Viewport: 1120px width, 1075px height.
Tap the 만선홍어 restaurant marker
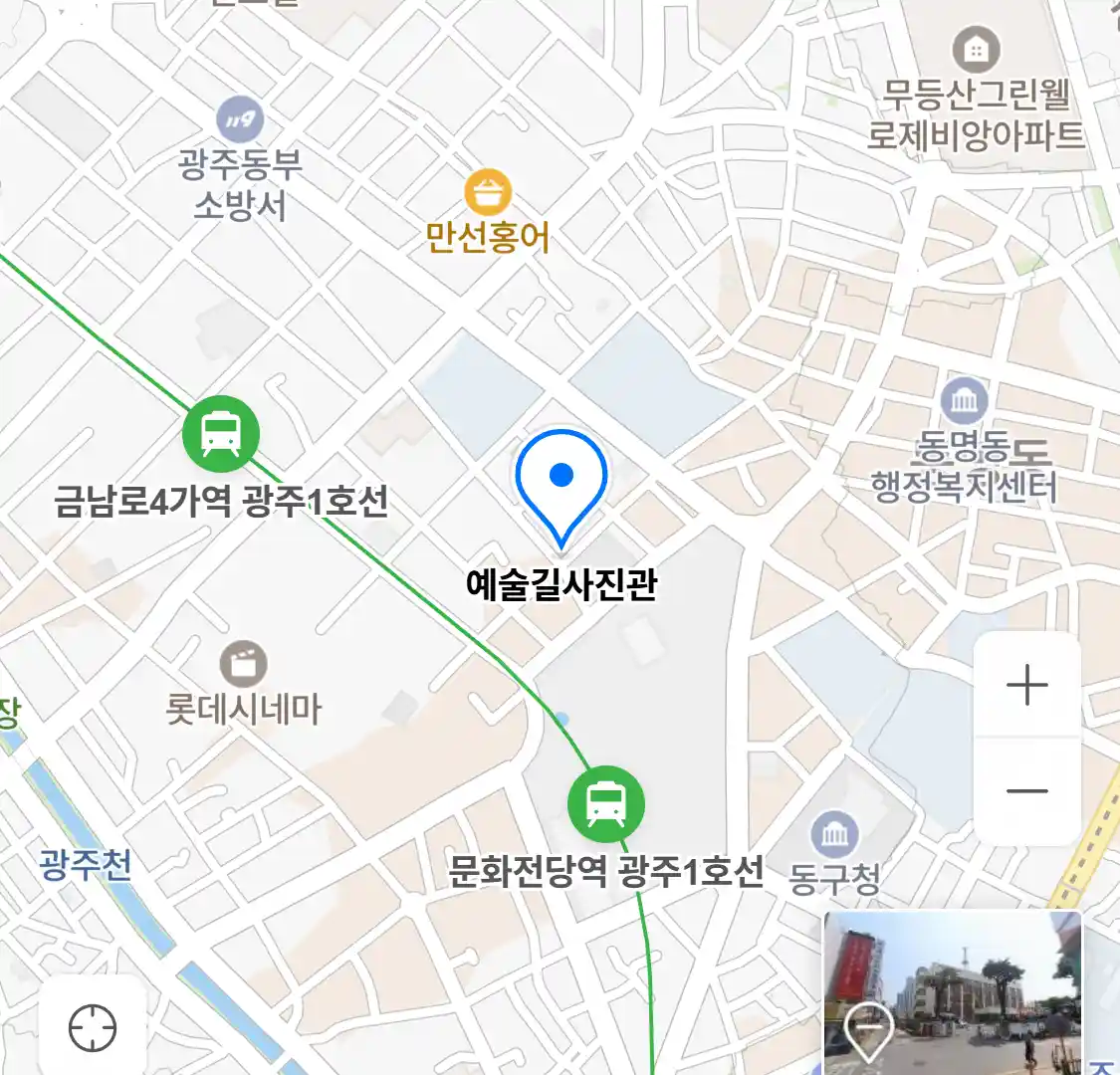click(x=488, y=194)
